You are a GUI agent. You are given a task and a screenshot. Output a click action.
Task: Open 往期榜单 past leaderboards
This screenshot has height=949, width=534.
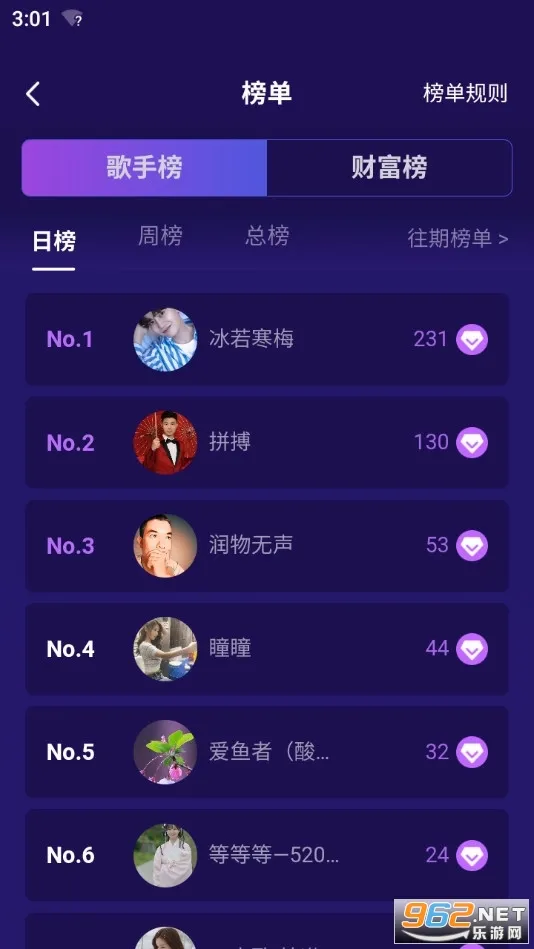point(458,238)
